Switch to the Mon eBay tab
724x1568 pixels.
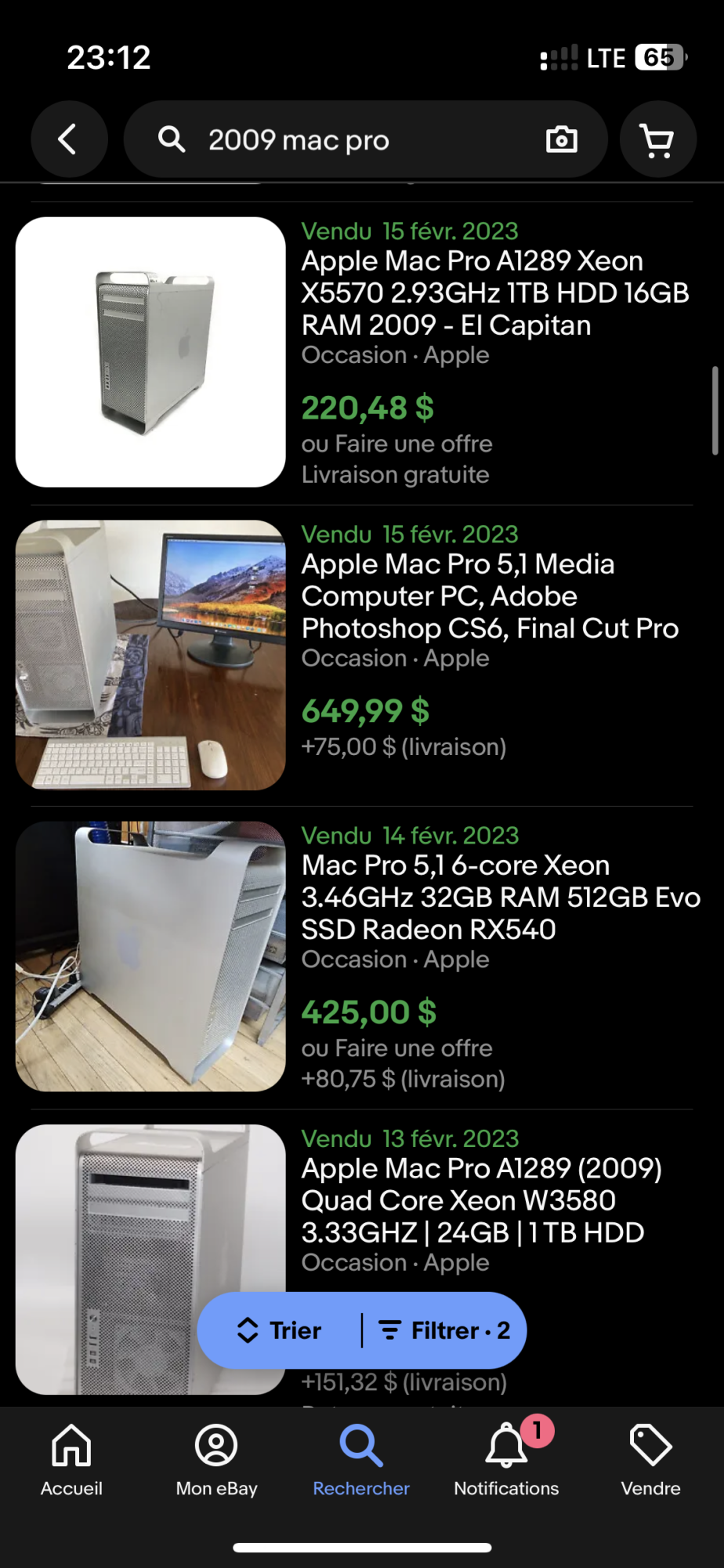pos(216,1460)
